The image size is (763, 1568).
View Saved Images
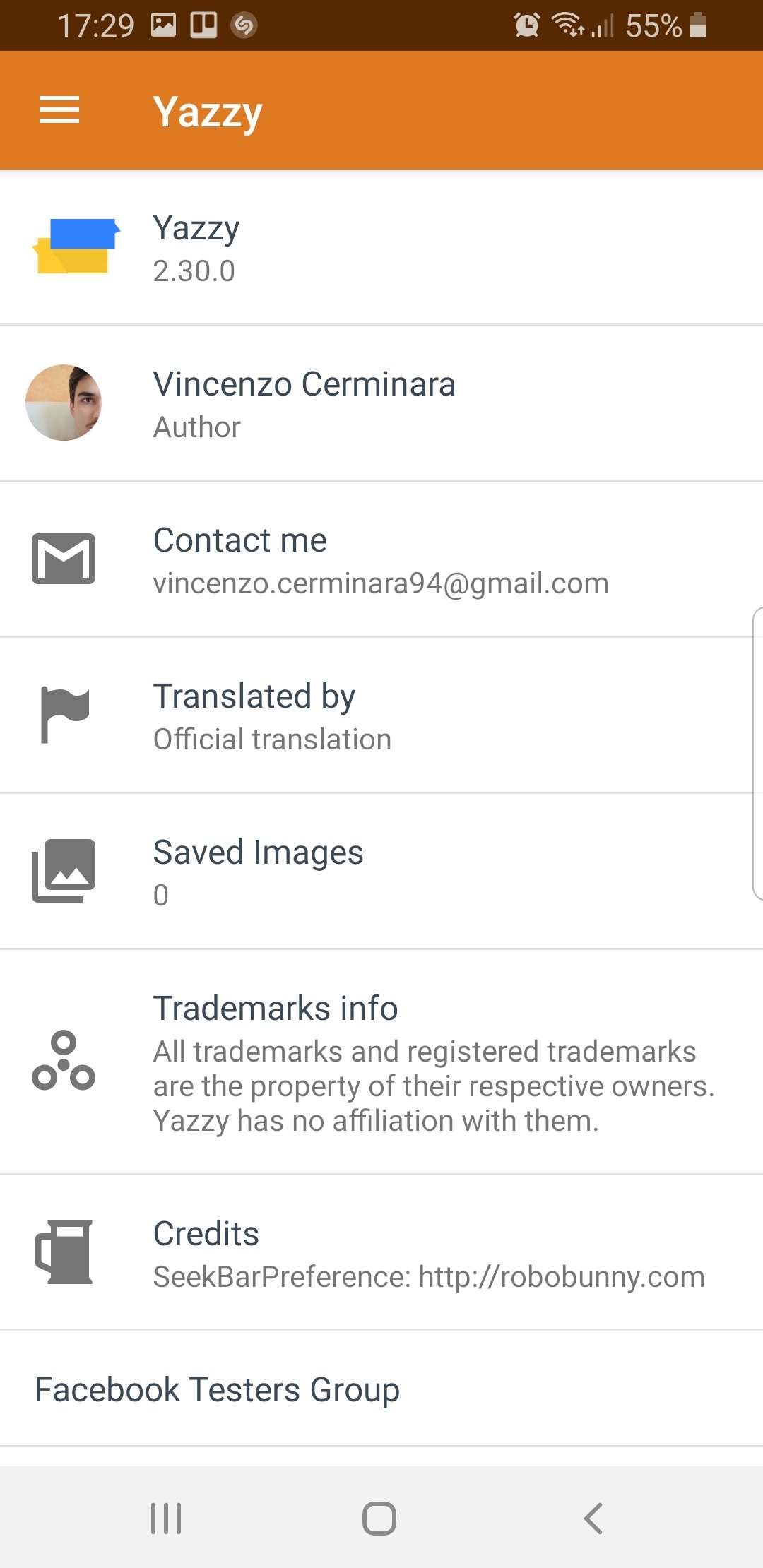tap(381, 872)
